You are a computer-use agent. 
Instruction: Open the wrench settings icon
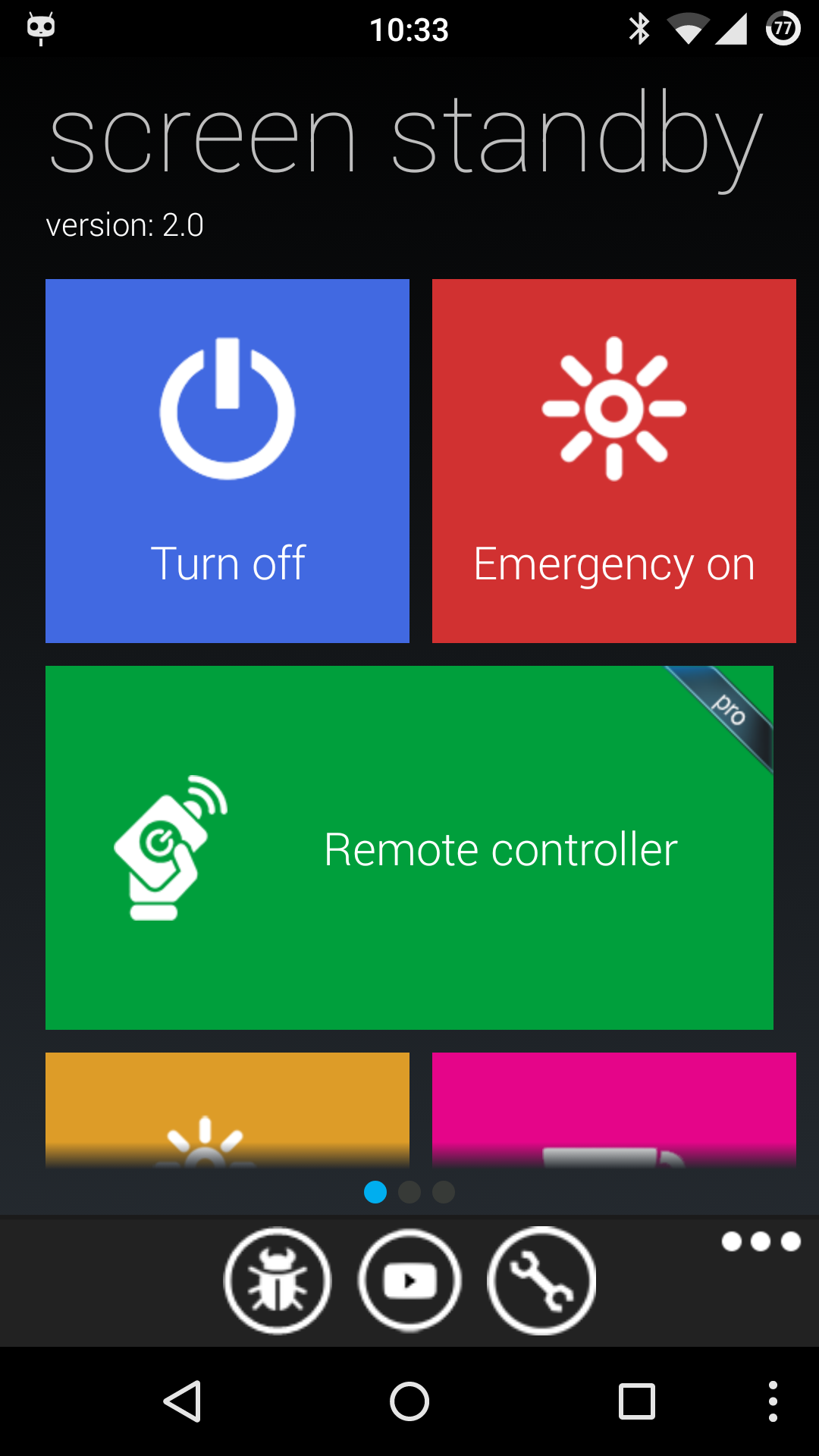coord(541,1281)
